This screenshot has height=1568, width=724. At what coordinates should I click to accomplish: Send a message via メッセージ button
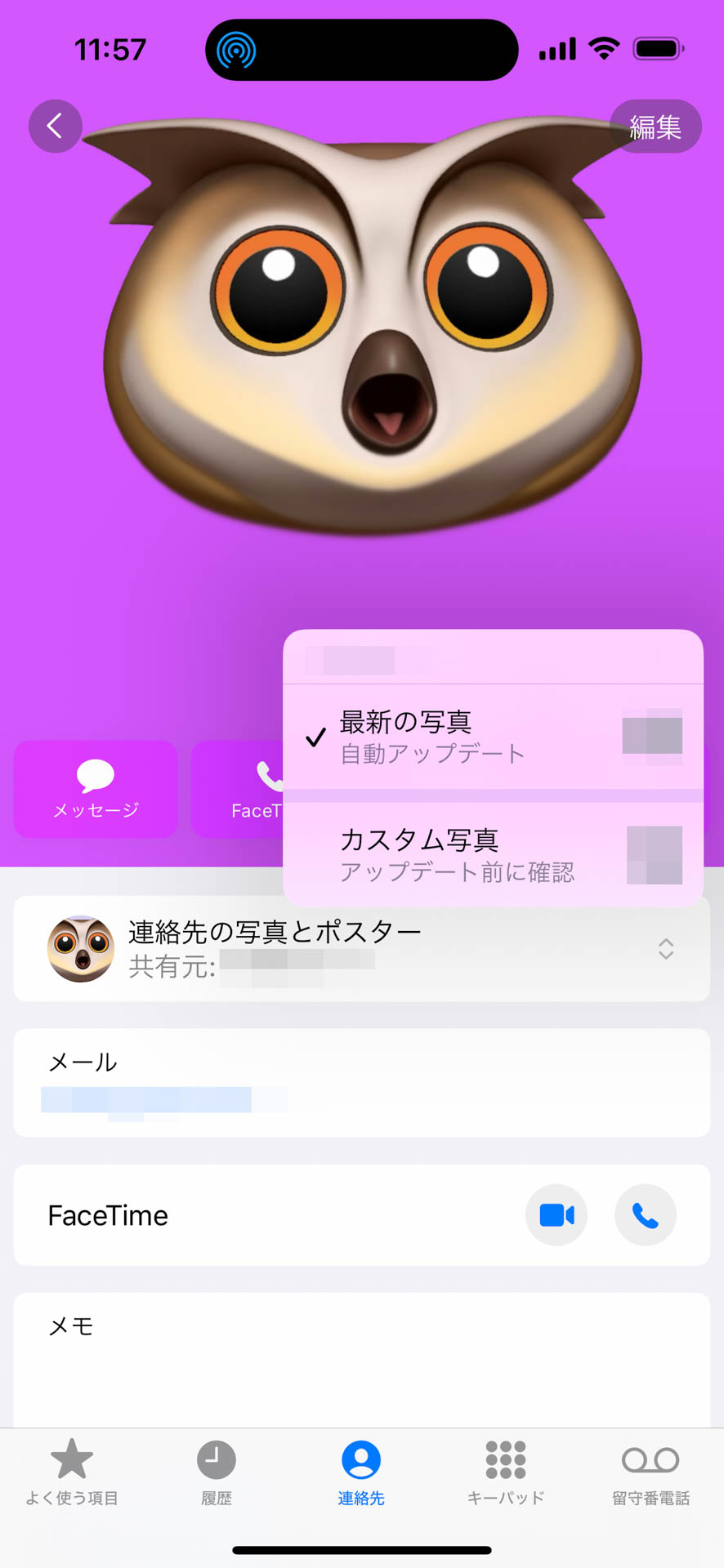pos(95,788)
